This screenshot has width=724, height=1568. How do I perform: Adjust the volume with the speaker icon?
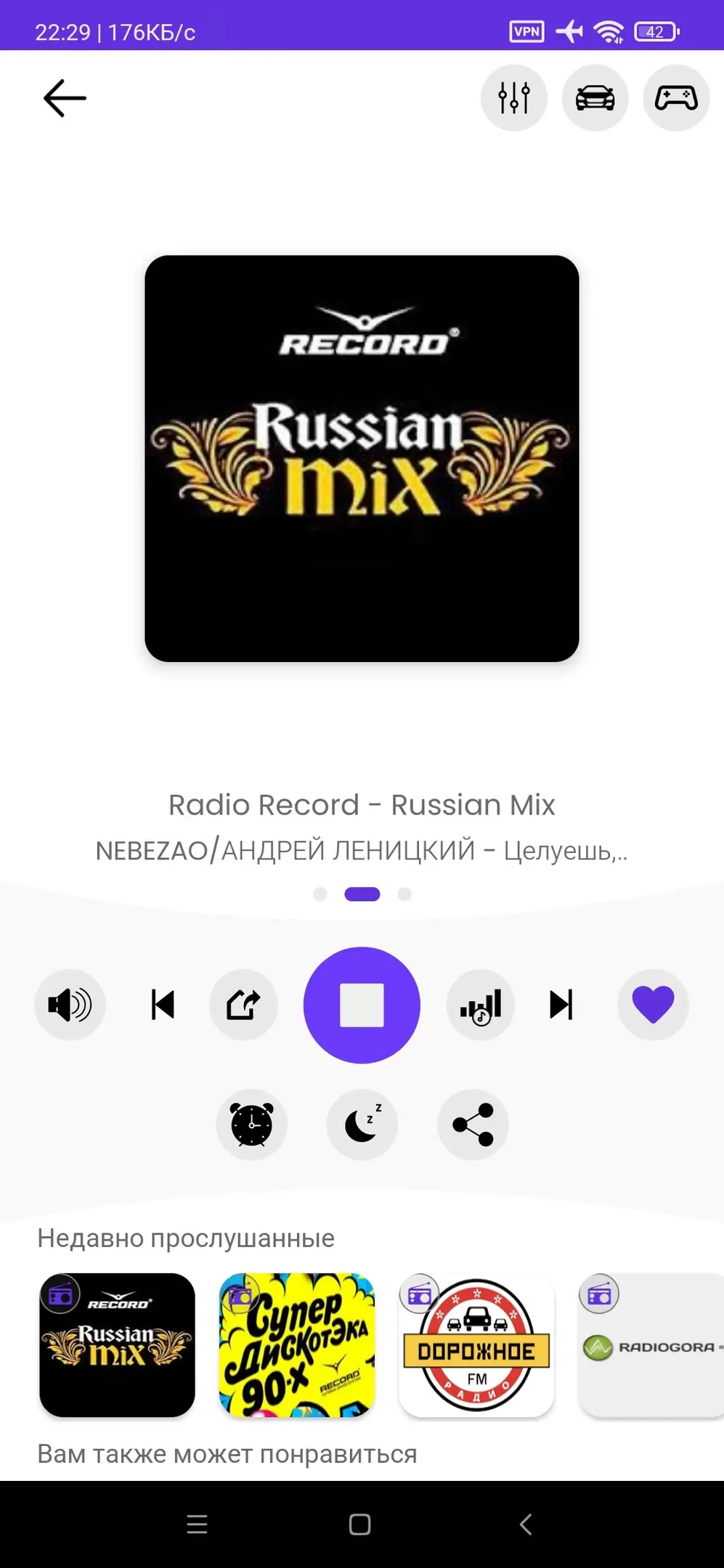point(70,1005)
